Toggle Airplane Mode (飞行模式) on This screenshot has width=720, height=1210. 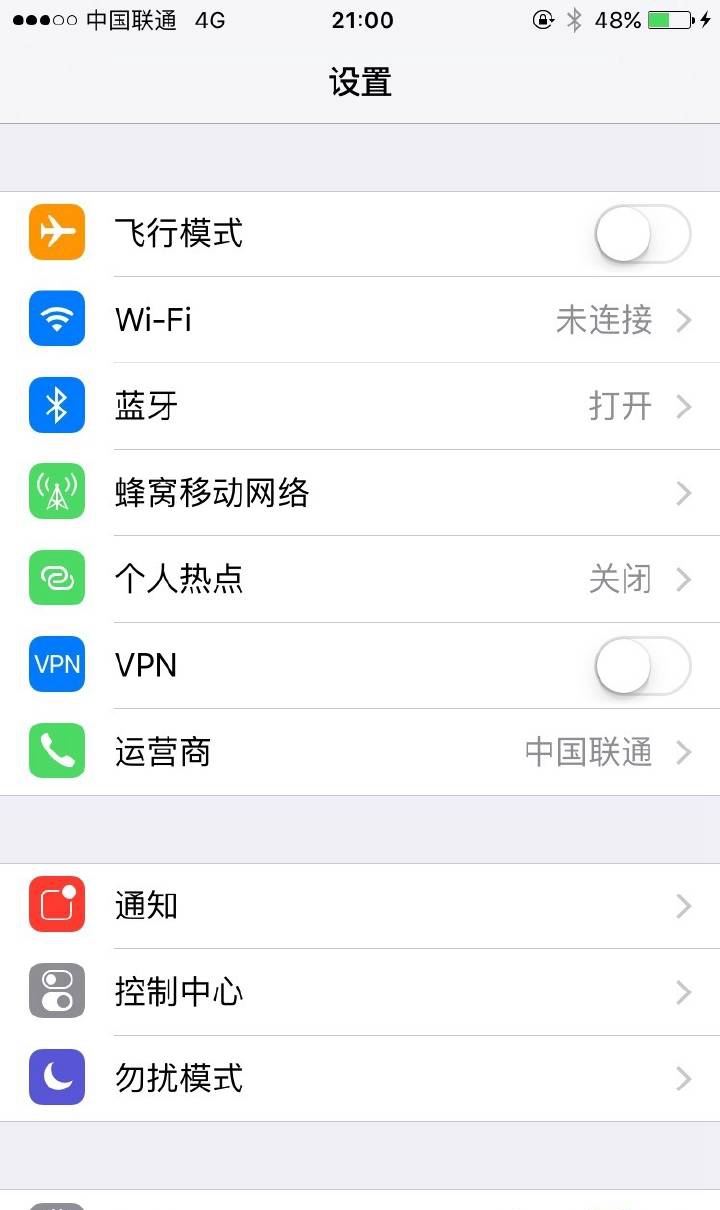[x=641, y=232]
